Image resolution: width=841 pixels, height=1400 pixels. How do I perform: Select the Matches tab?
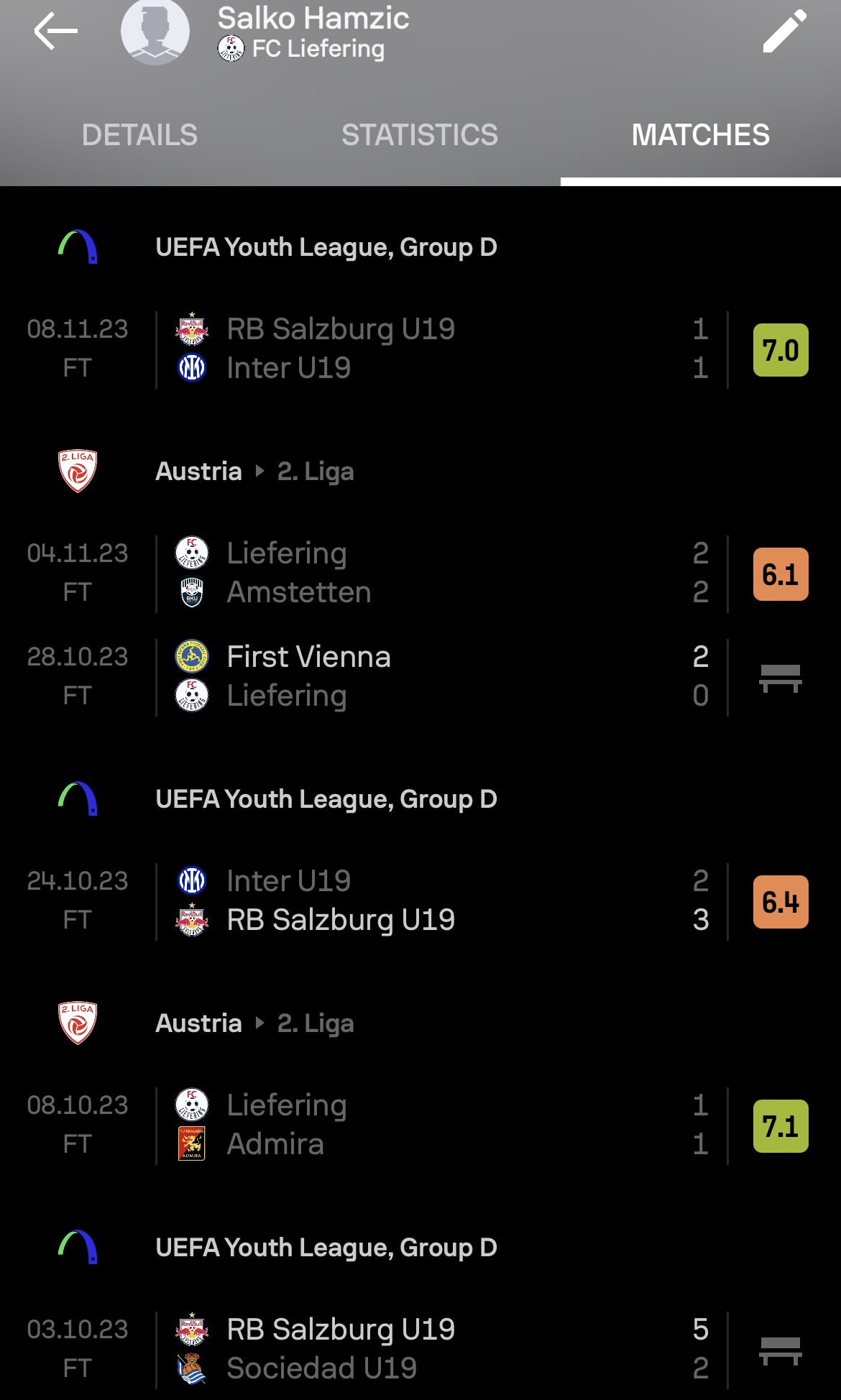click(701, 135)
